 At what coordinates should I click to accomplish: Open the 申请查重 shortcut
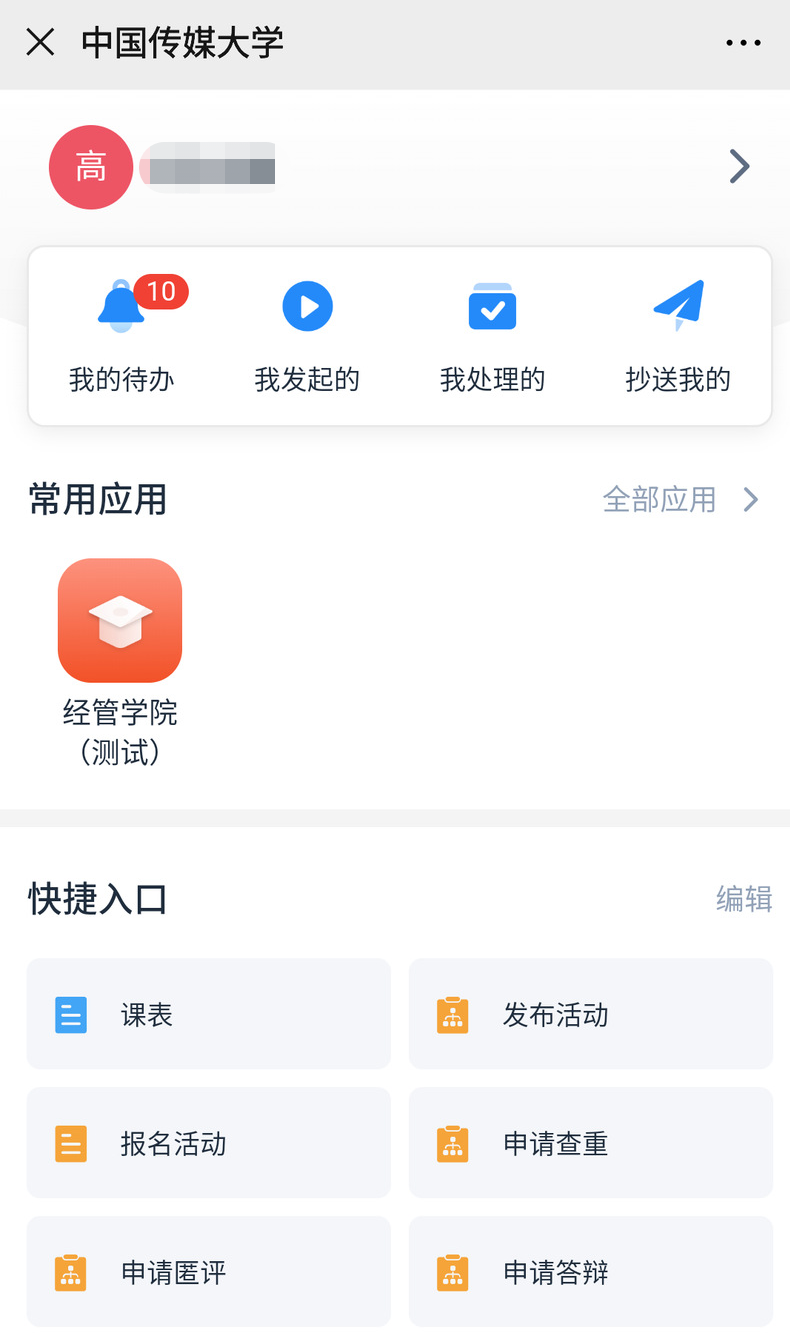pos(591,1143)
